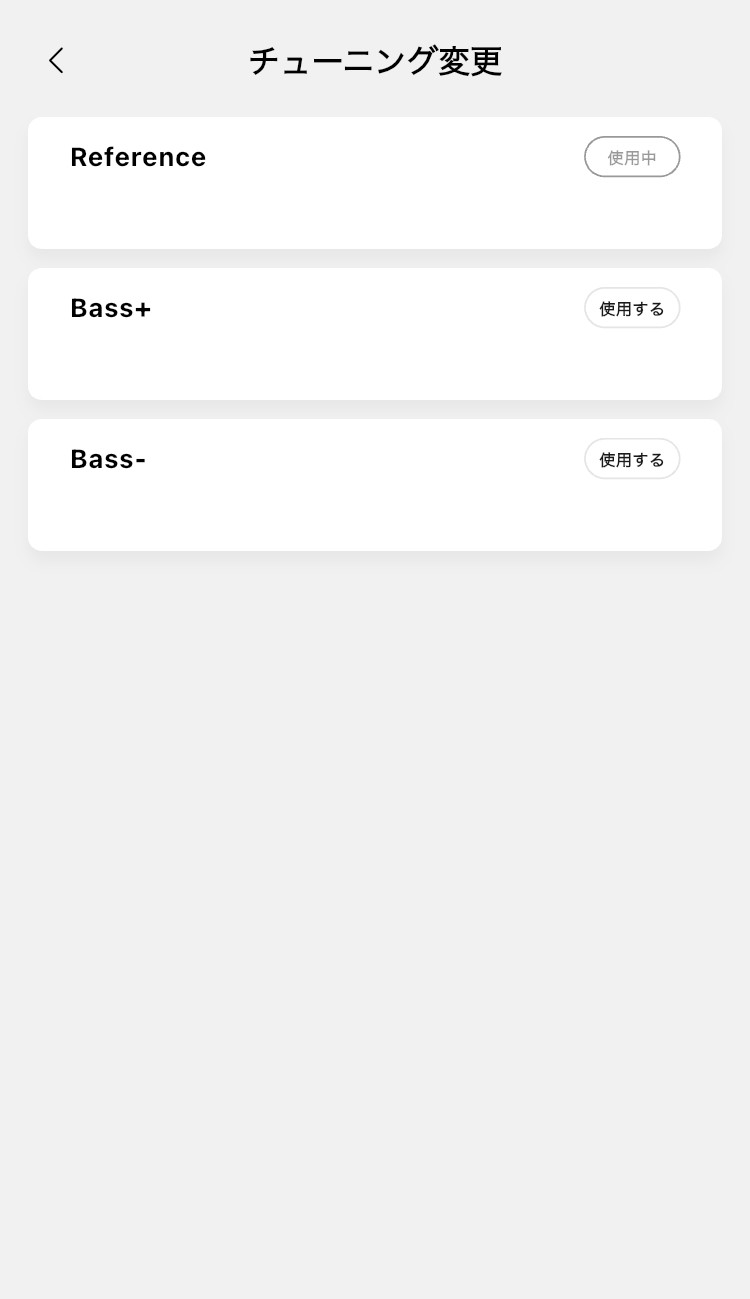Viewport: 750px width, 1299px height.
Task: Go back from the チューニング変更 screen
Action: (56, 61)
